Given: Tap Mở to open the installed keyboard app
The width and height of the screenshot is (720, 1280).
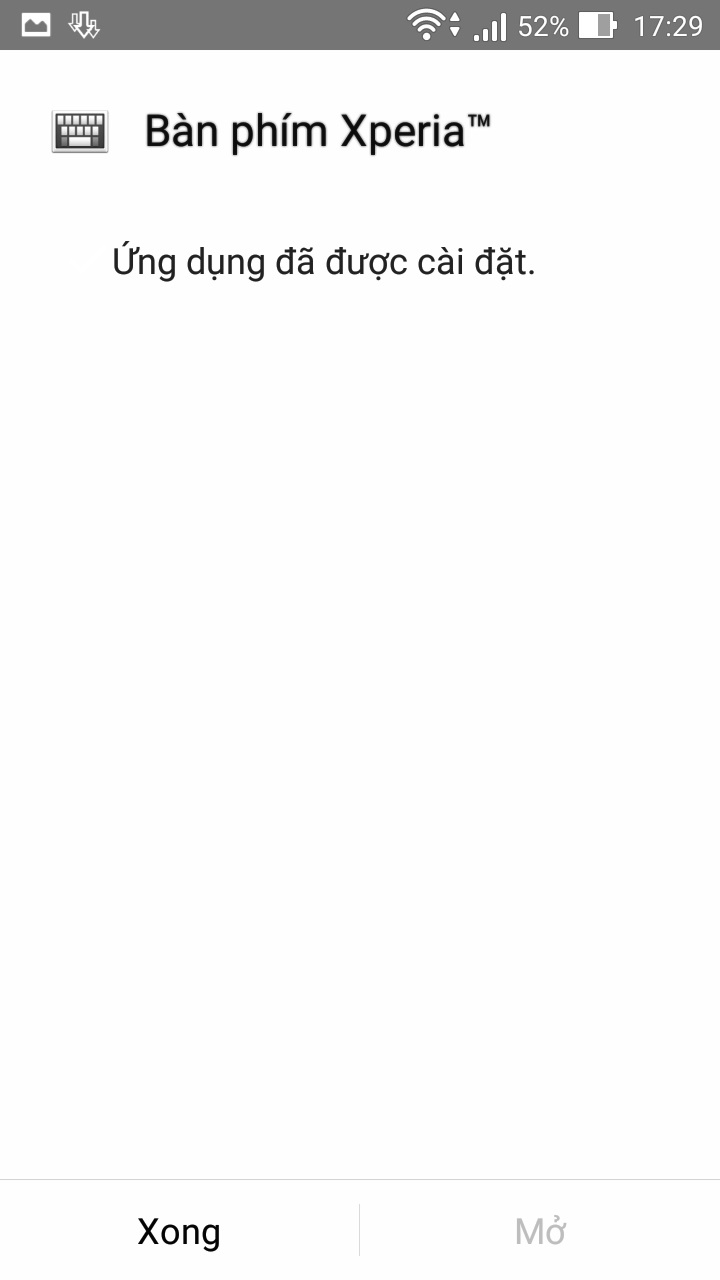Looking at the screenshot, I should point(540,1231).
